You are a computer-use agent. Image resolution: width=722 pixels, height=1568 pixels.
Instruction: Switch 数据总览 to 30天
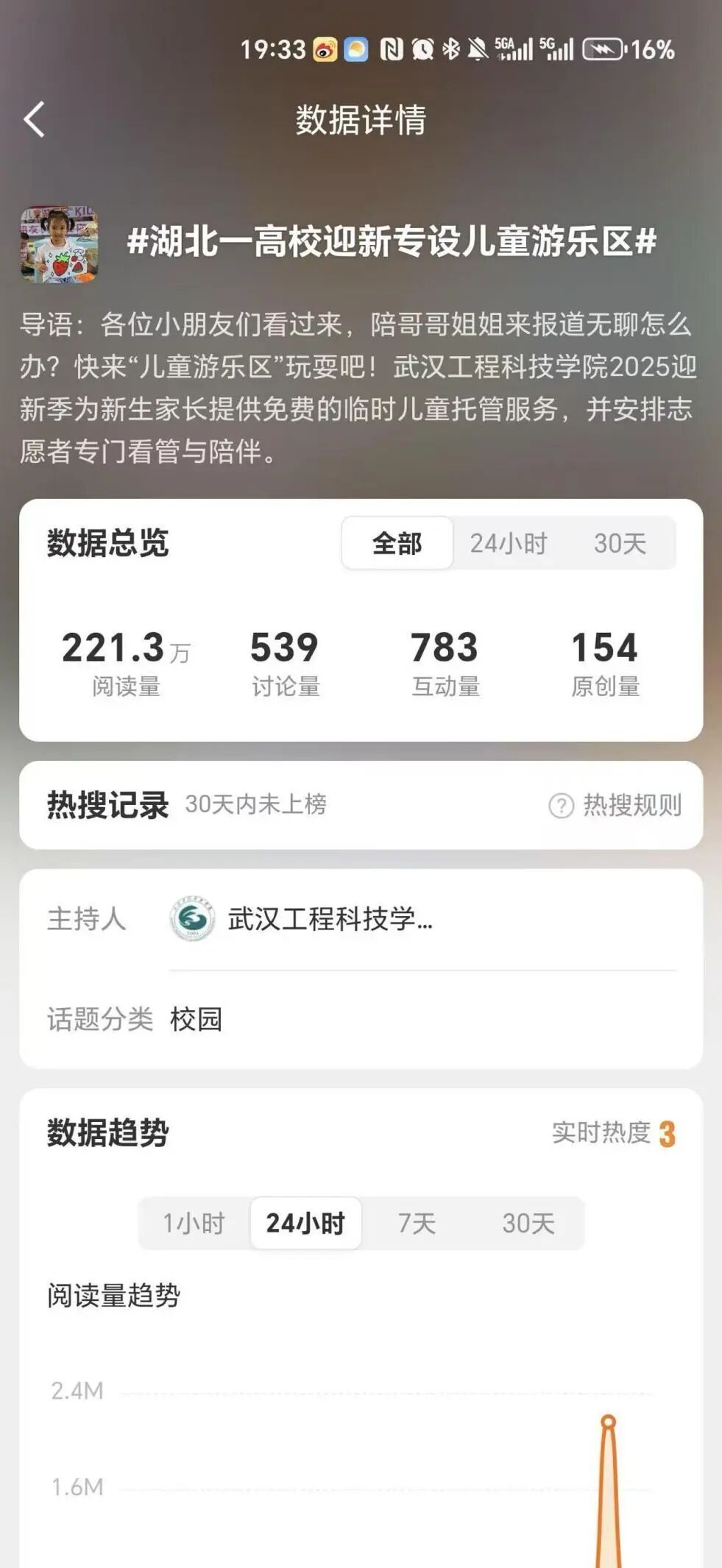pos(620,544)
